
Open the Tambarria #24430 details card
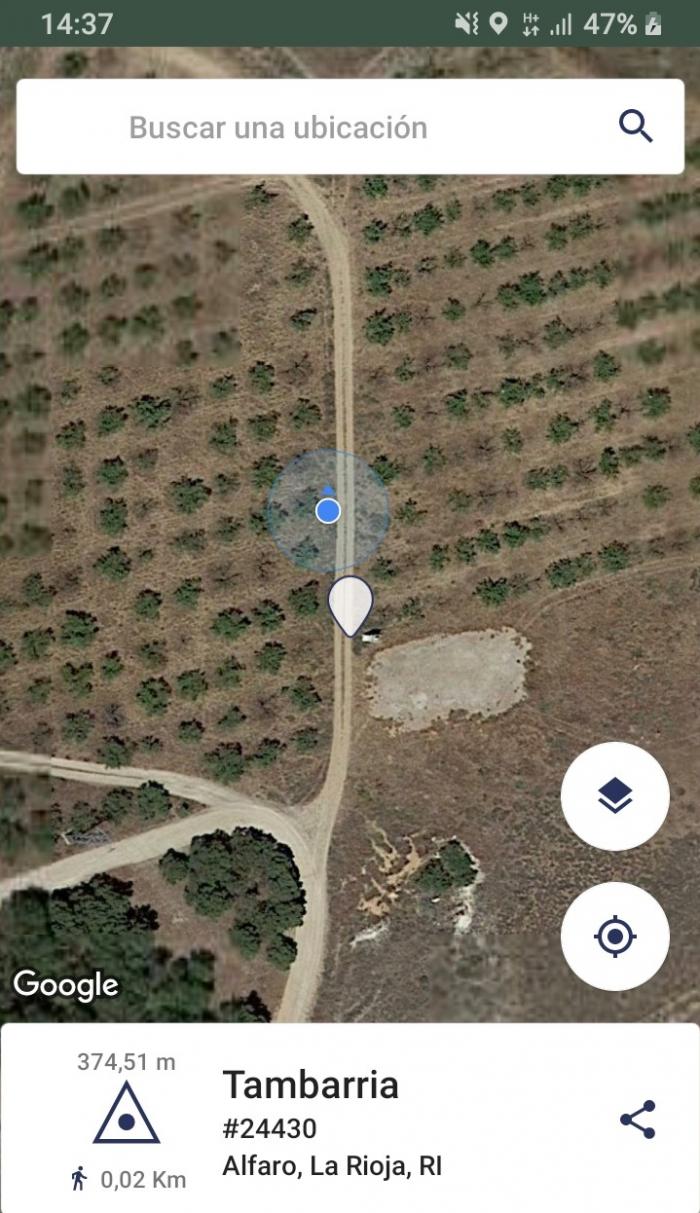tap(350, 1118)
